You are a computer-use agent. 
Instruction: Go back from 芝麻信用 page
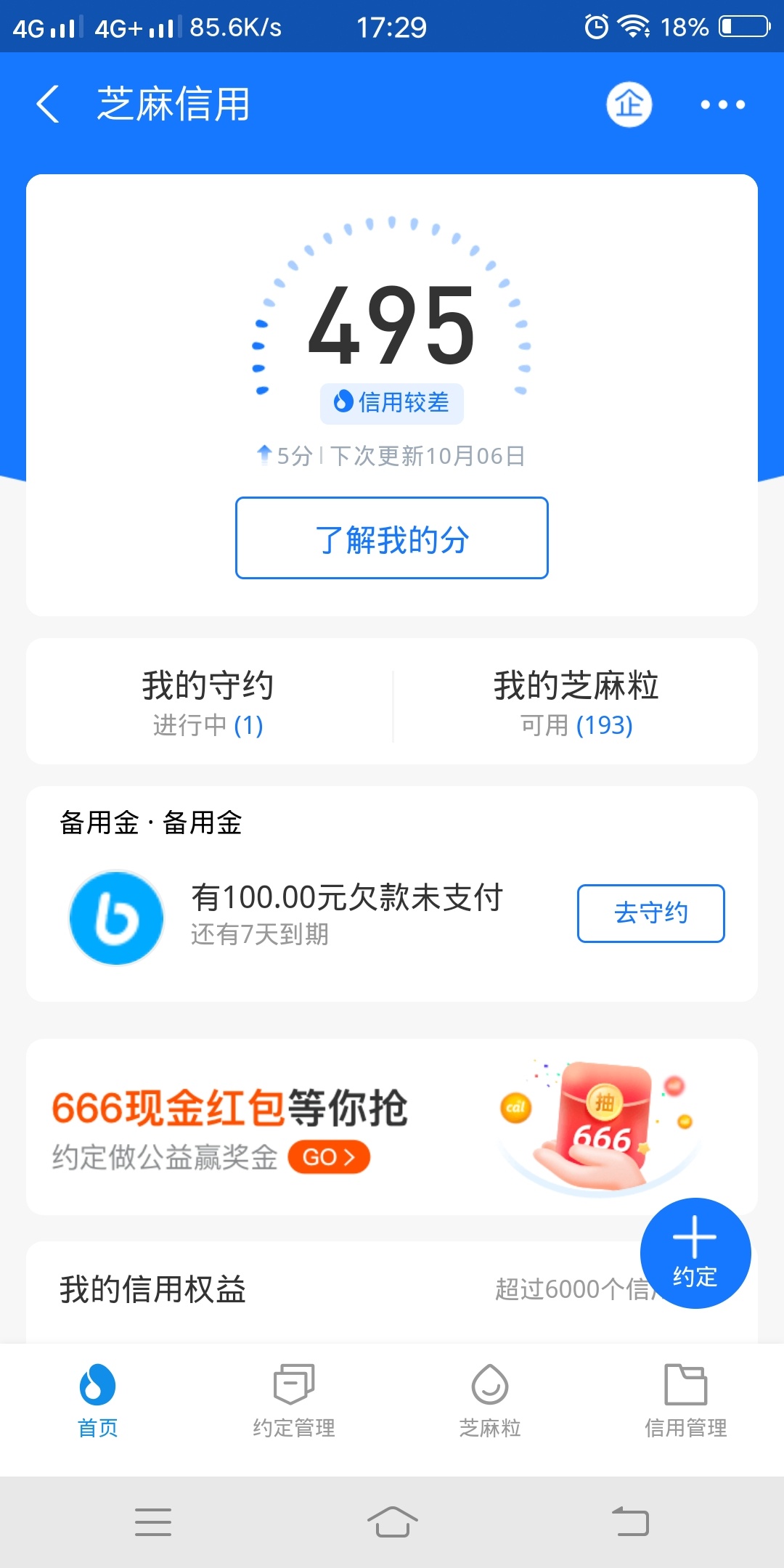coord(48,104)
